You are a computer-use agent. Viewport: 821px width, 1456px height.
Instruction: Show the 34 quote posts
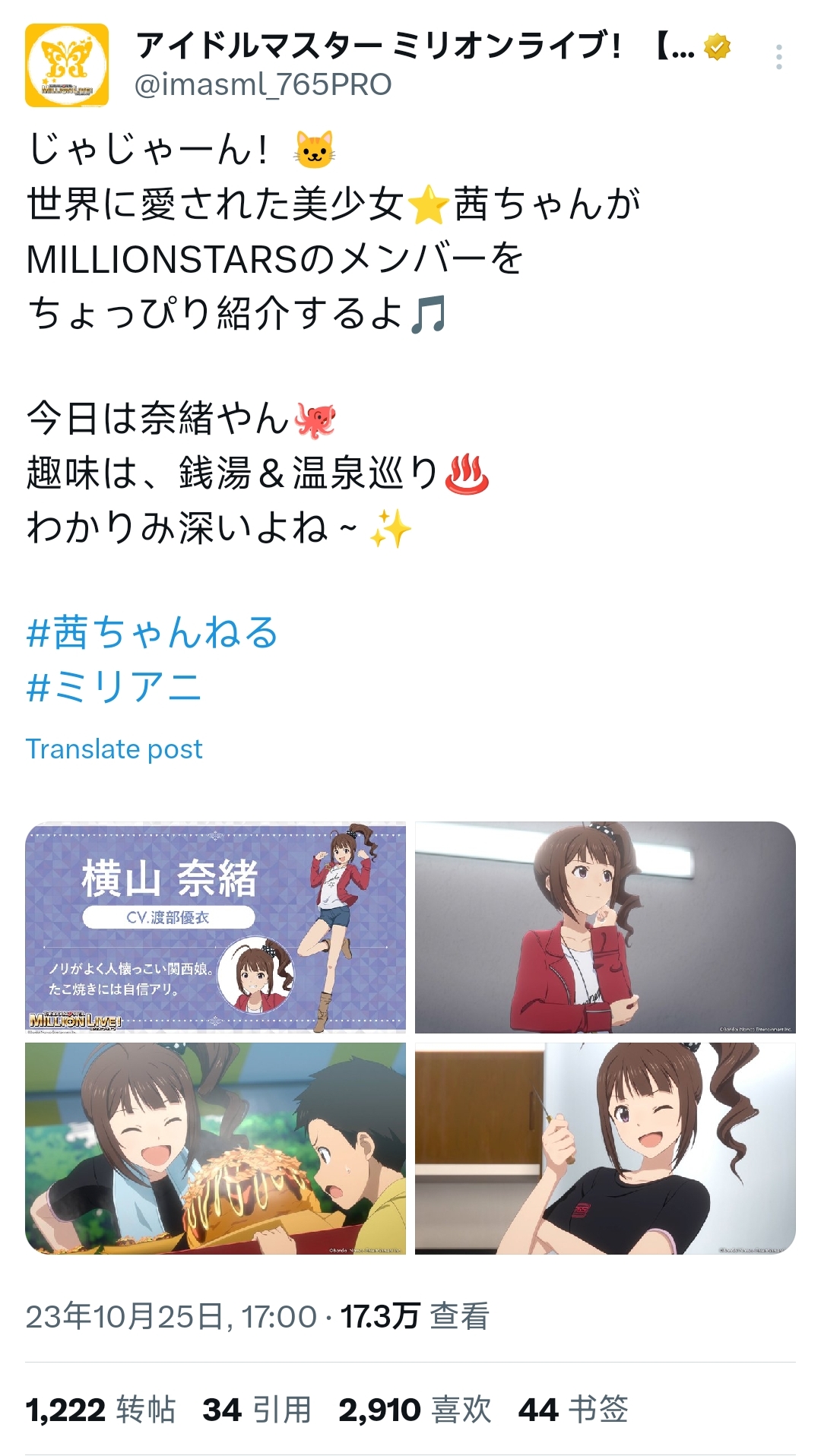(257, 1410)
